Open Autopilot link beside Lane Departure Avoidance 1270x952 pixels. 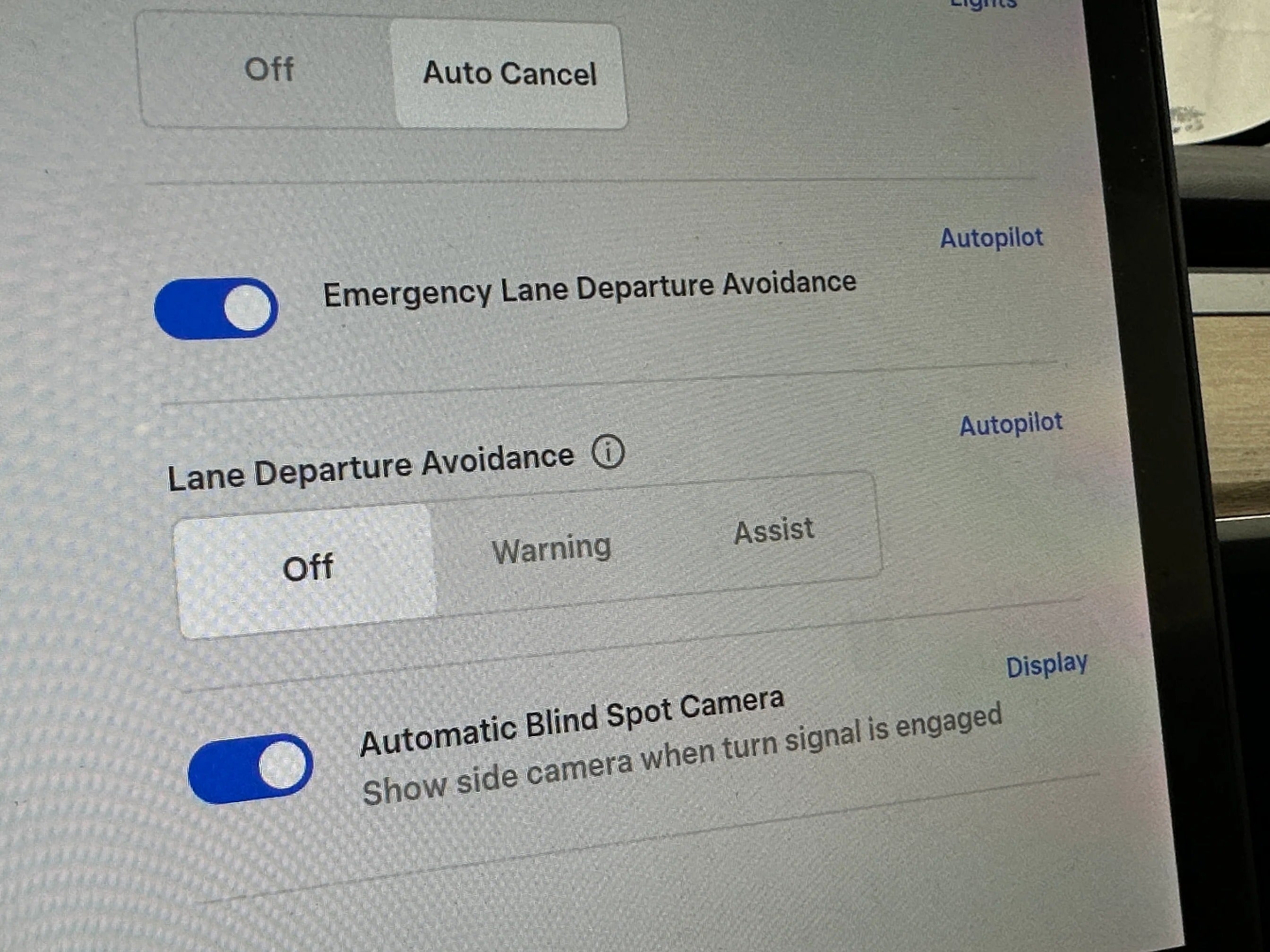[1011, 425]
